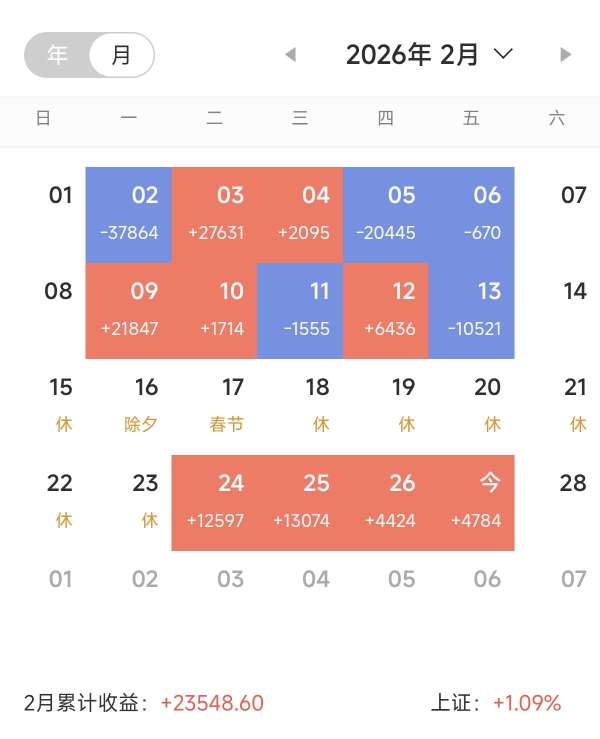The width and height of the screenshot is (600, 739).
Task: Switch to the 年 yearly view
Action: click(57, 55)
